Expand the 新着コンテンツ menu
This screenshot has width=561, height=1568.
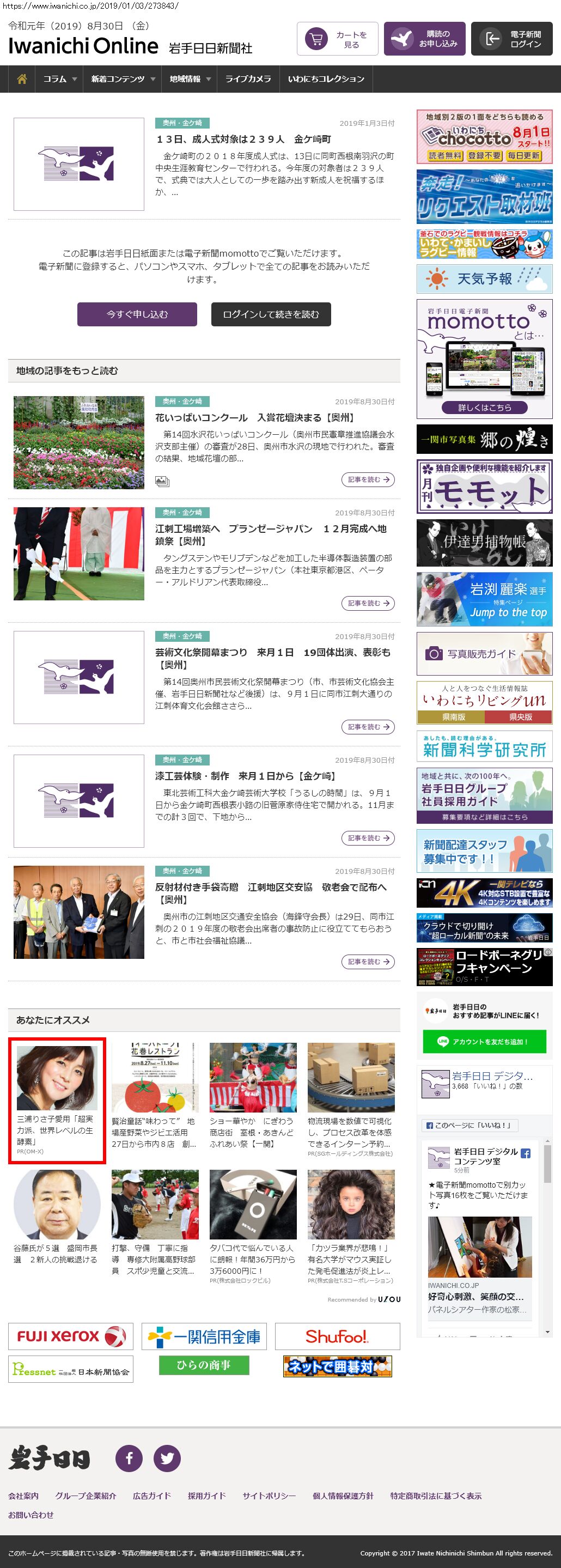coord(123,79)
